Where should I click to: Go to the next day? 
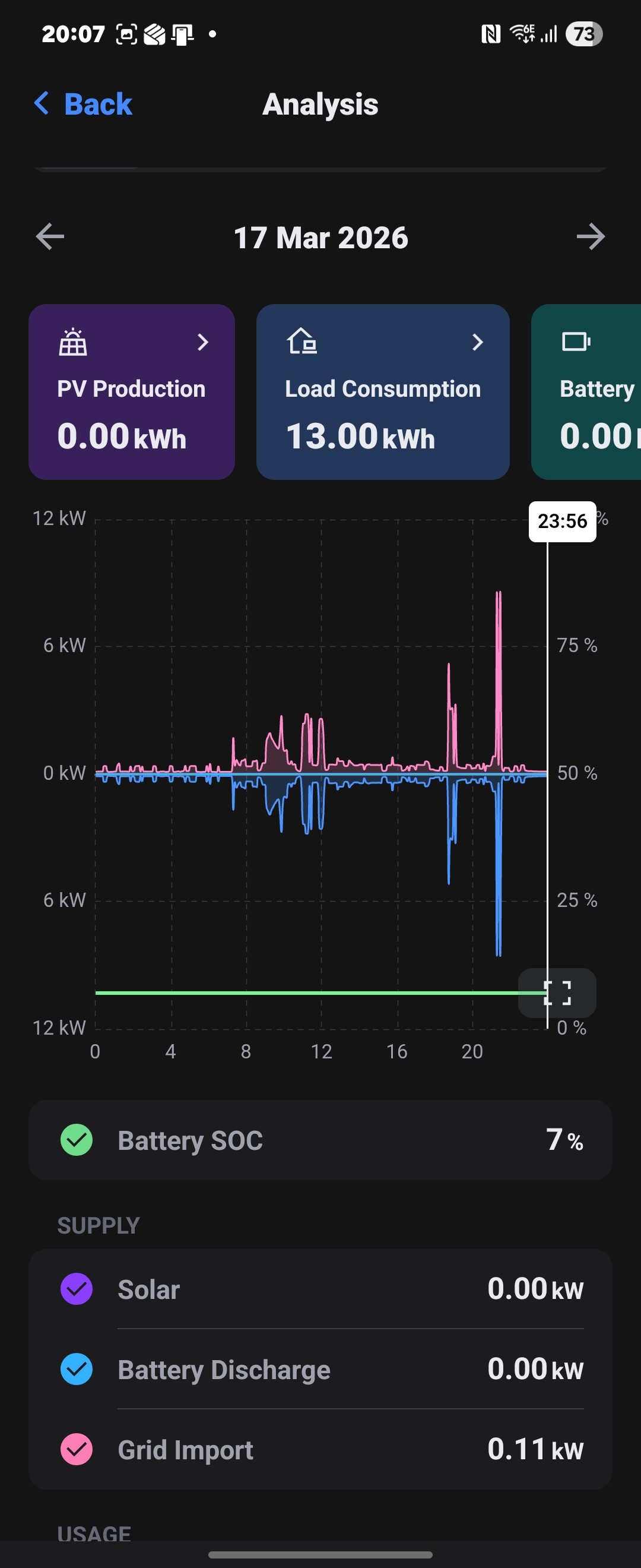pyautogui.click(x=590, y=237)
